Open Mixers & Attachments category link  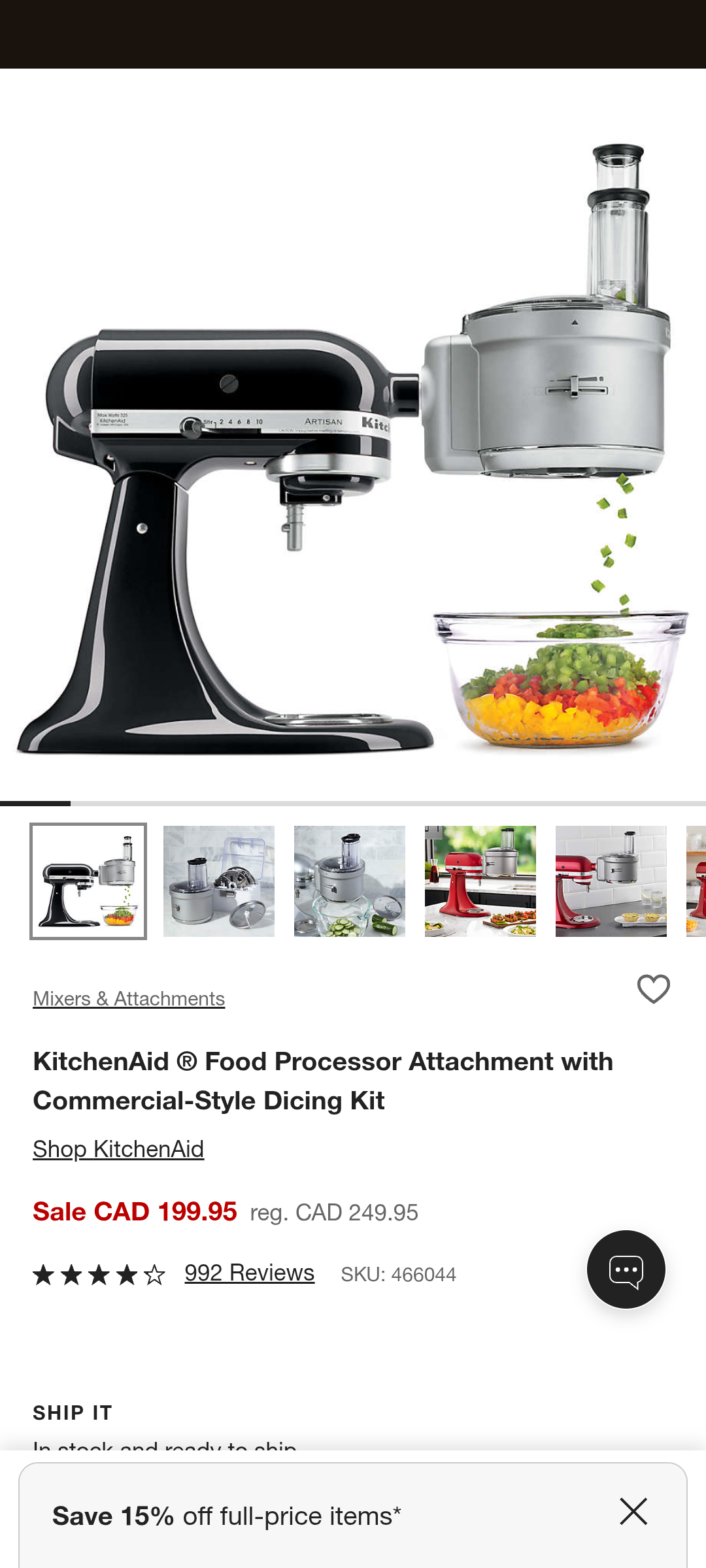pyautogui.click(x=129, y=999)
